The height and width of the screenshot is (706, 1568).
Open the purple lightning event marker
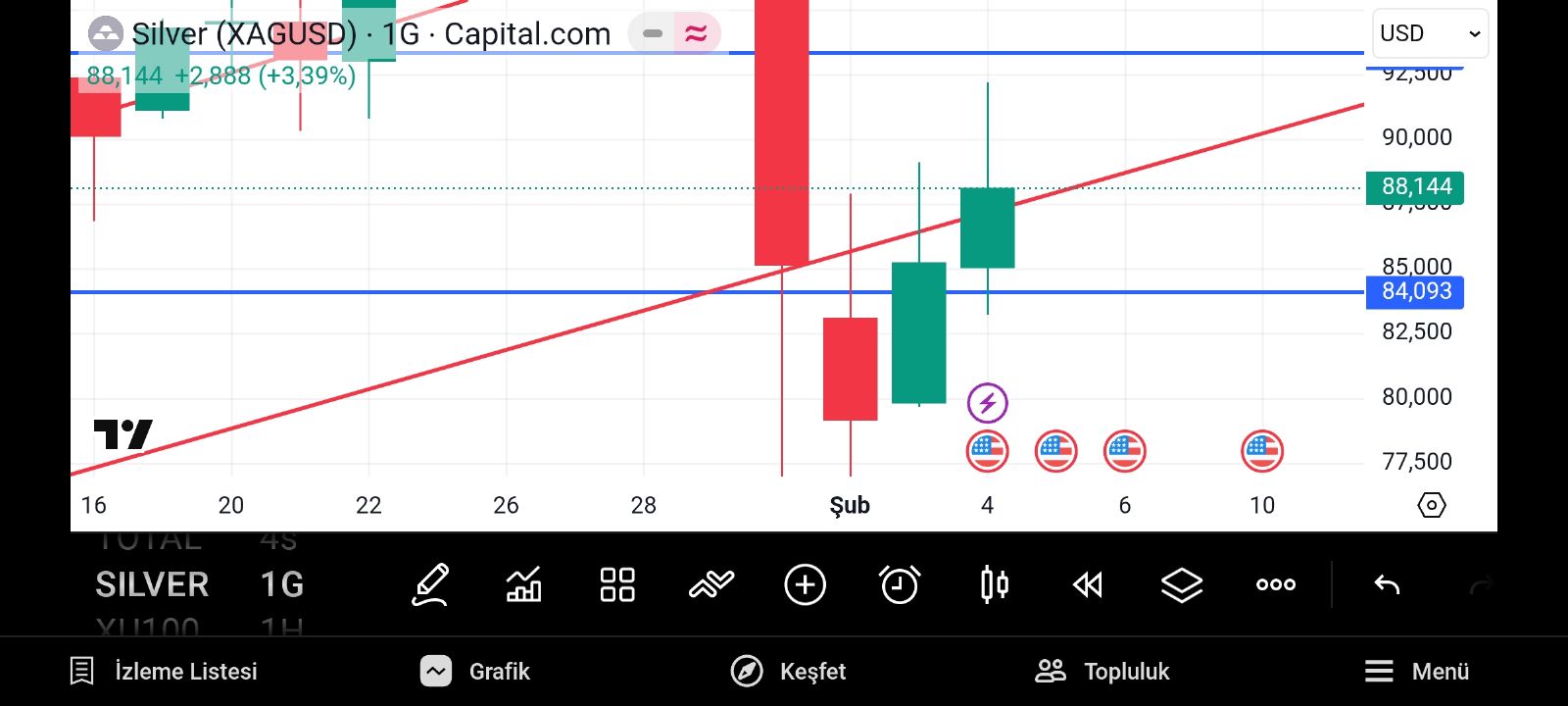[x=987, y=402]
